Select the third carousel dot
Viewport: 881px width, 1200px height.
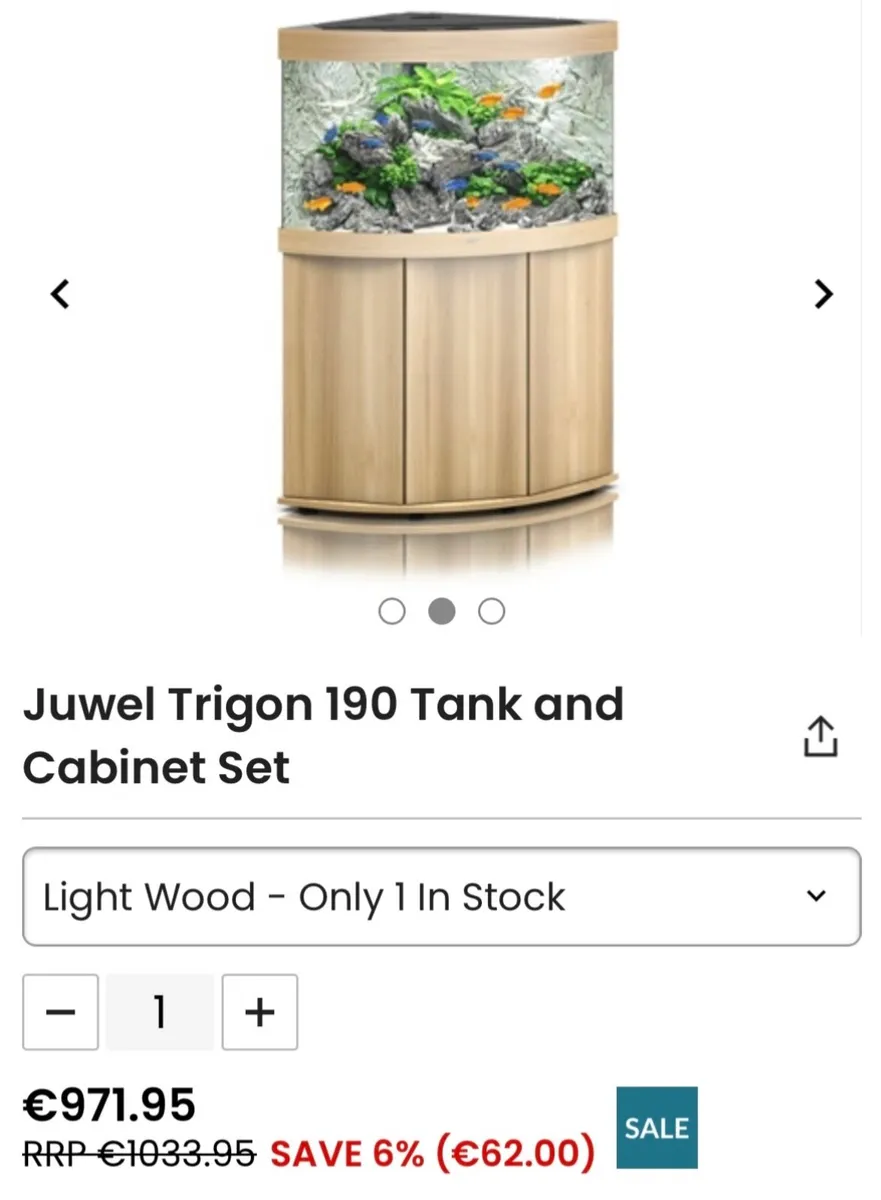tap(491, 611)
